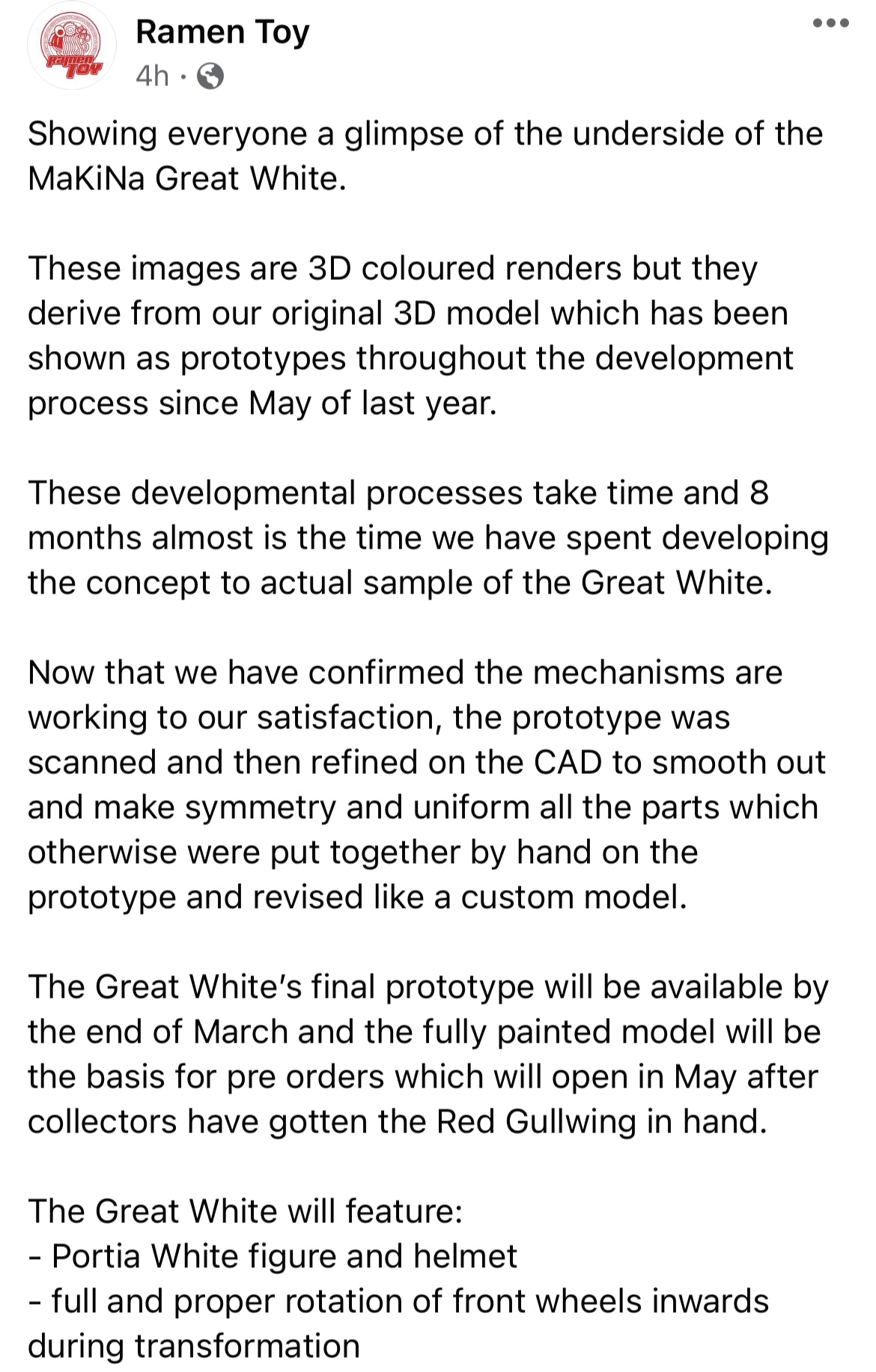Tap the 4h post timestamp
Viewport: 876px width, 1372px height.
click(153, 76)
